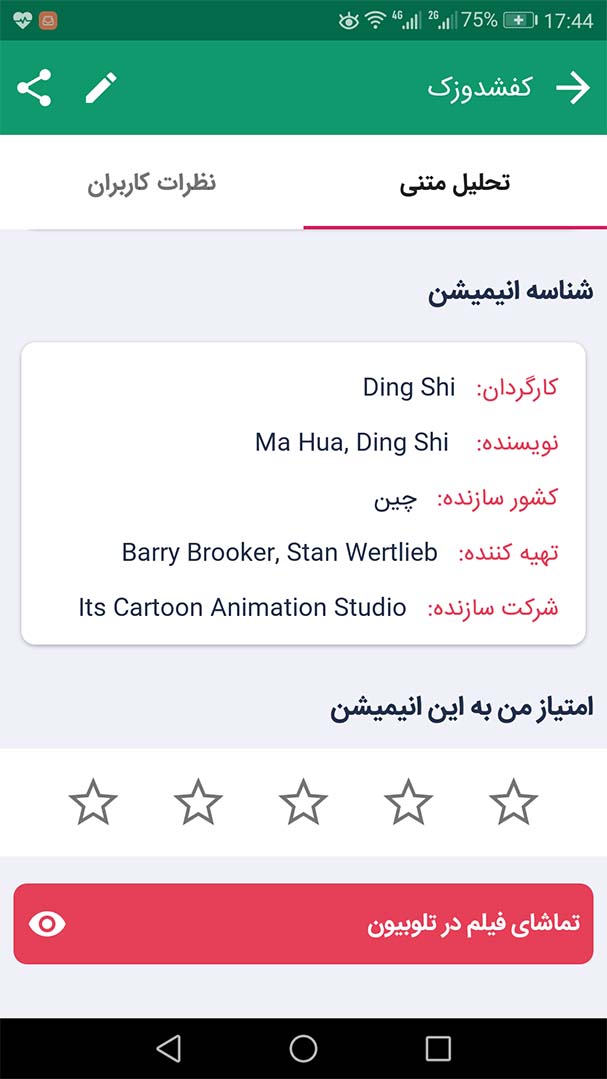Image resolution: width=607 pixels, height=1079 pixels.
Task: Tap تماشای فیلم در تلوبیون button
Action: 304,923
